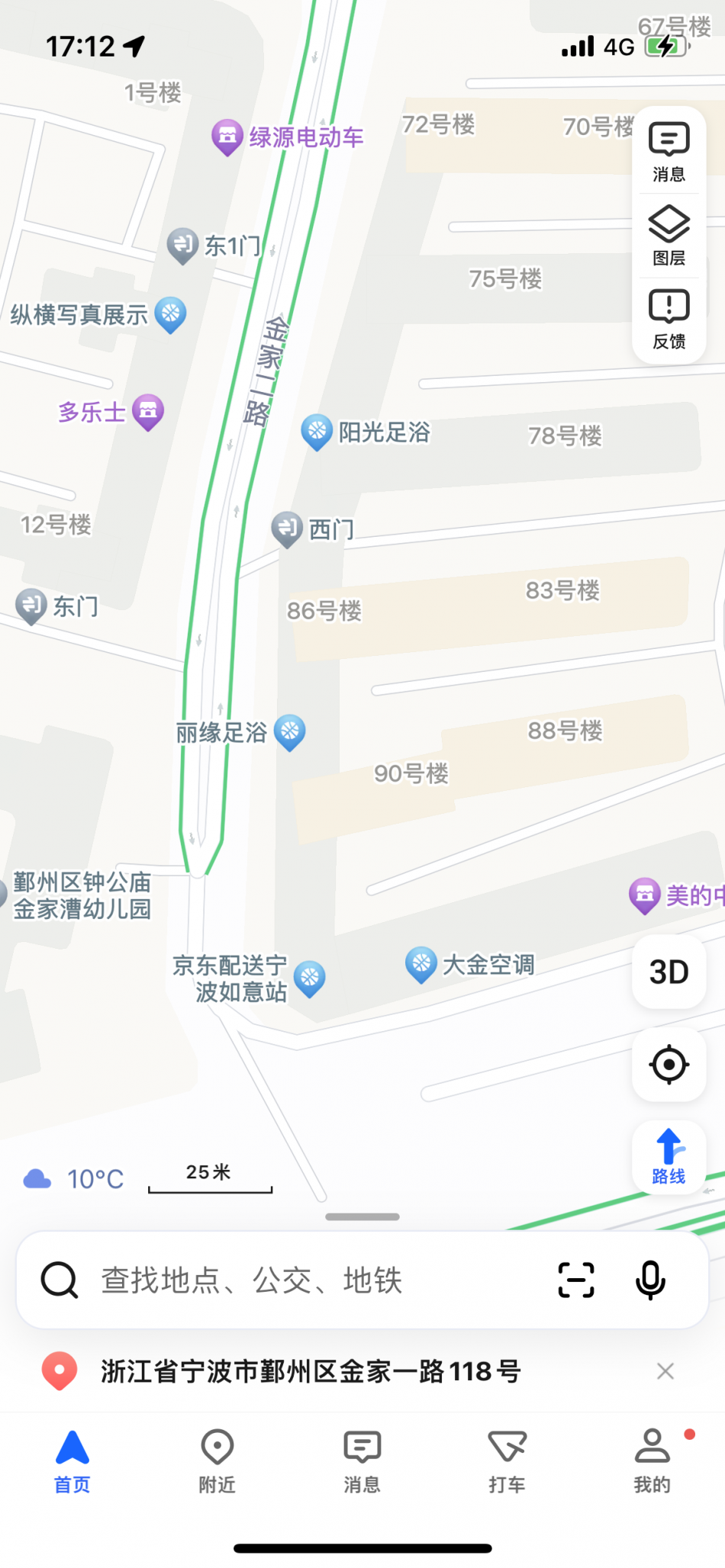Open address 金家一路118号 details
The height and width of the screenshot is (1568, 725).
coord(310,1371)
